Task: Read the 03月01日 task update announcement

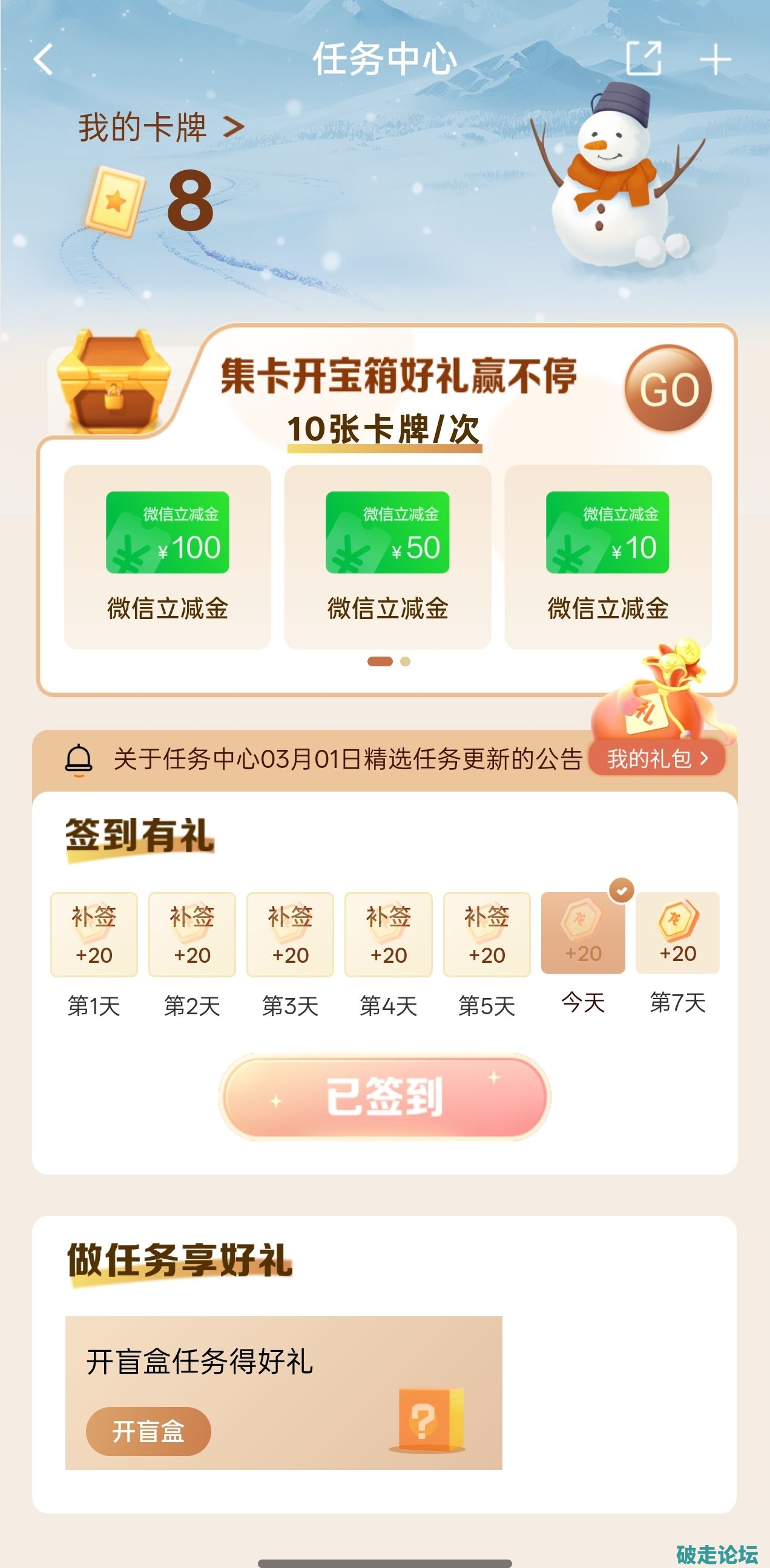Action: pos(347,759)
